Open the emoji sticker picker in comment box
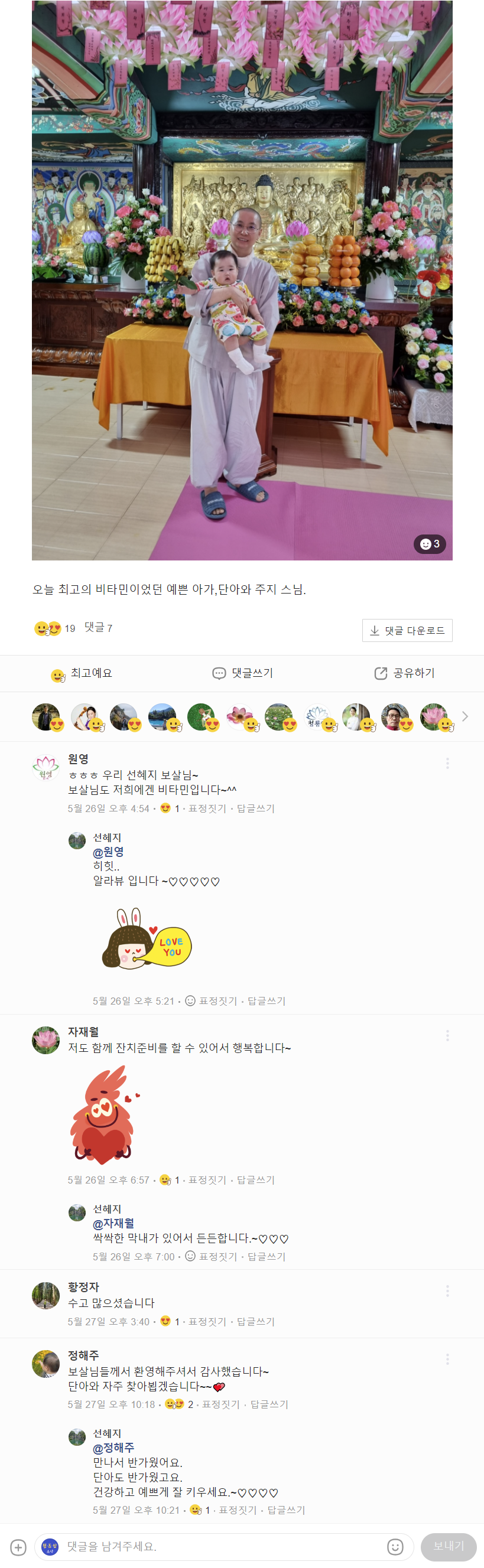Image resolution: width=484 pixels, height=1568 pixels. [395, 1547]
